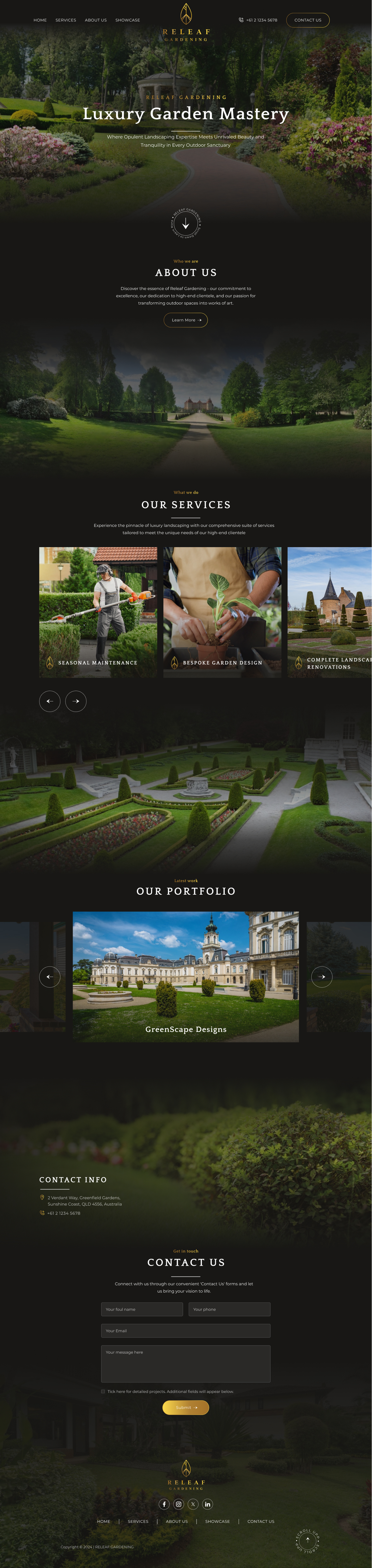Image resolution: width=372 pixels, height=1568 pixels.
Task: Open the Instagram icon in the footer
Action: pyautogui.click(x=179, y=1503)
